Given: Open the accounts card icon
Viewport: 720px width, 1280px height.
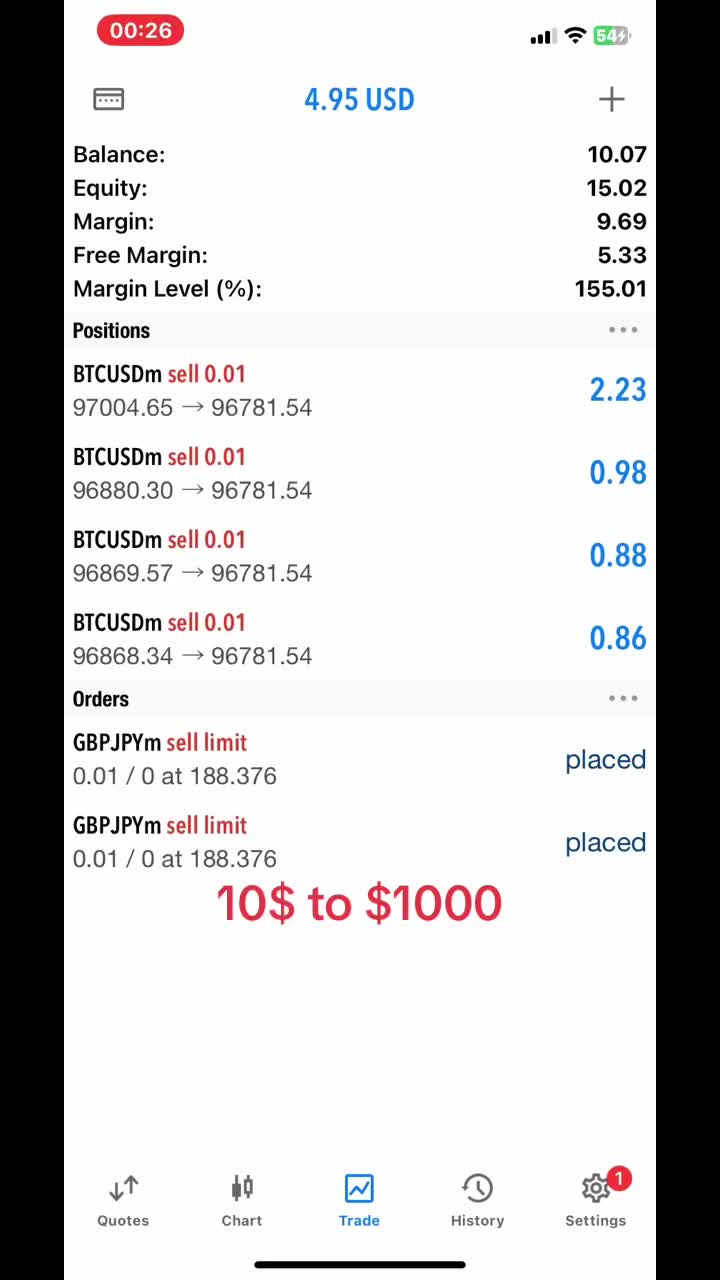Looking at the screenshot, I should [x=109, y=99].
